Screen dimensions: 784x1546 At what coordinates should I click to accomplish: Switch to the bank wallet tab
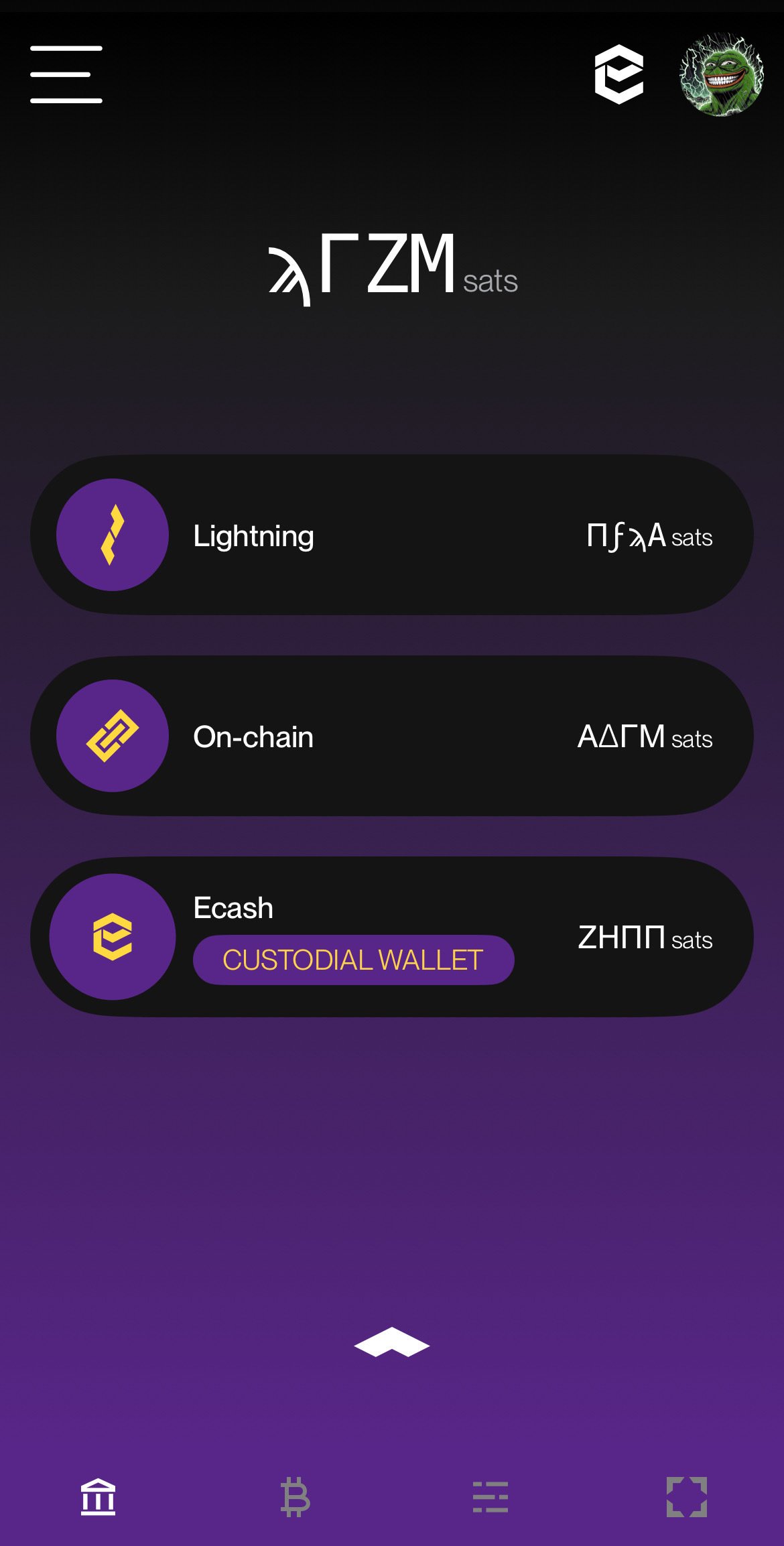(x=98, y=1497)
